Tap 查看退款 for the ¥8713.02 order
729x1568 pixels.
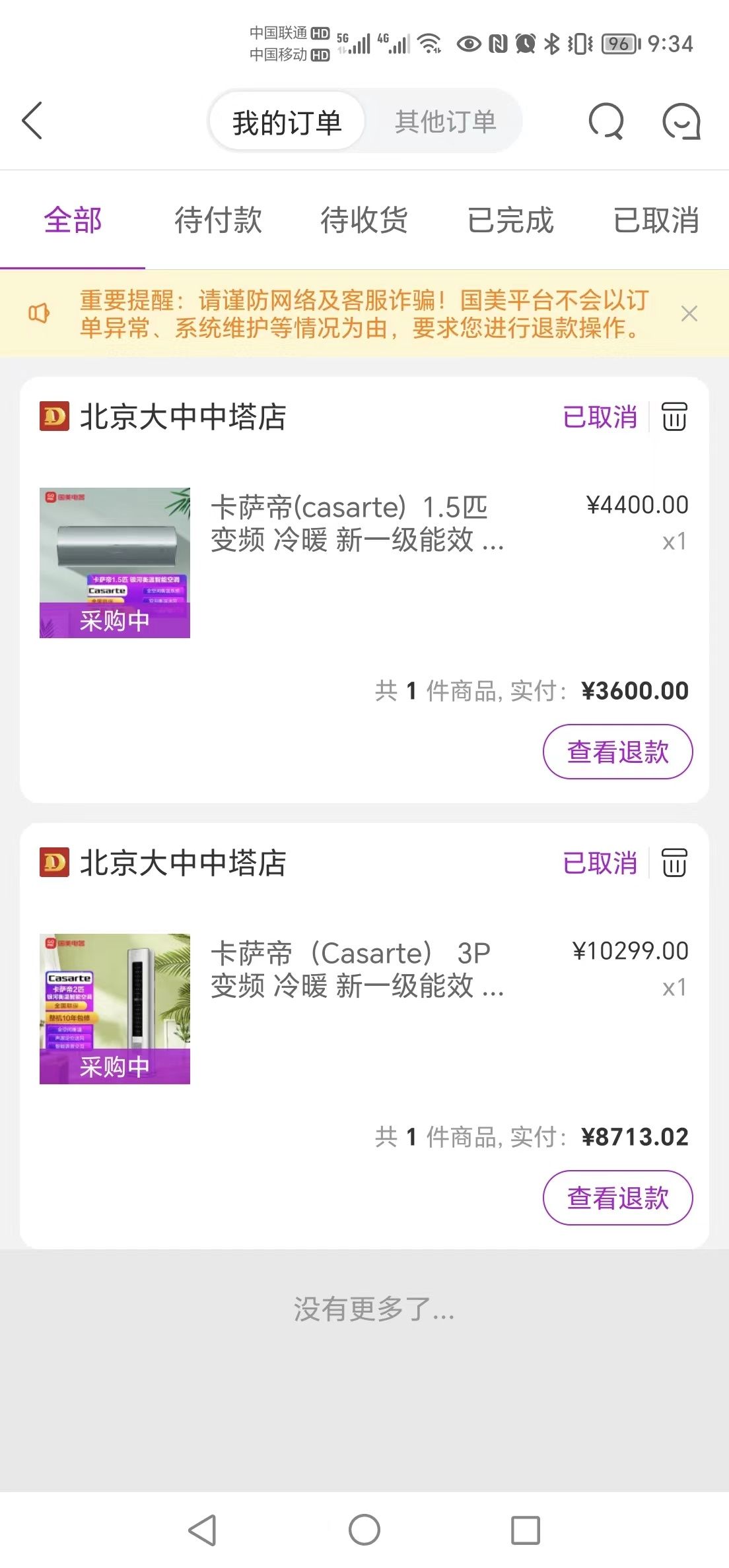click(617, 1198)
